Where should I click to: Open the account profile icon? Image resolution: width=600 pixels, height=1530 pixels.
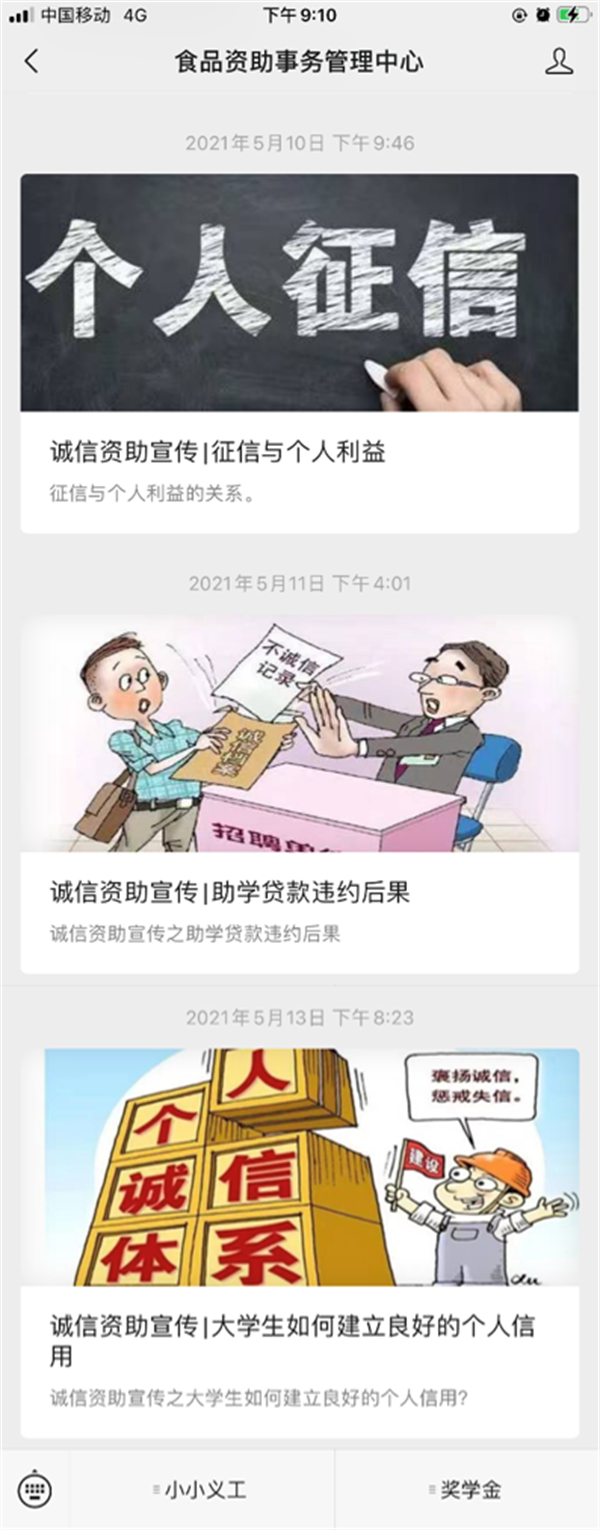point(558,61)
